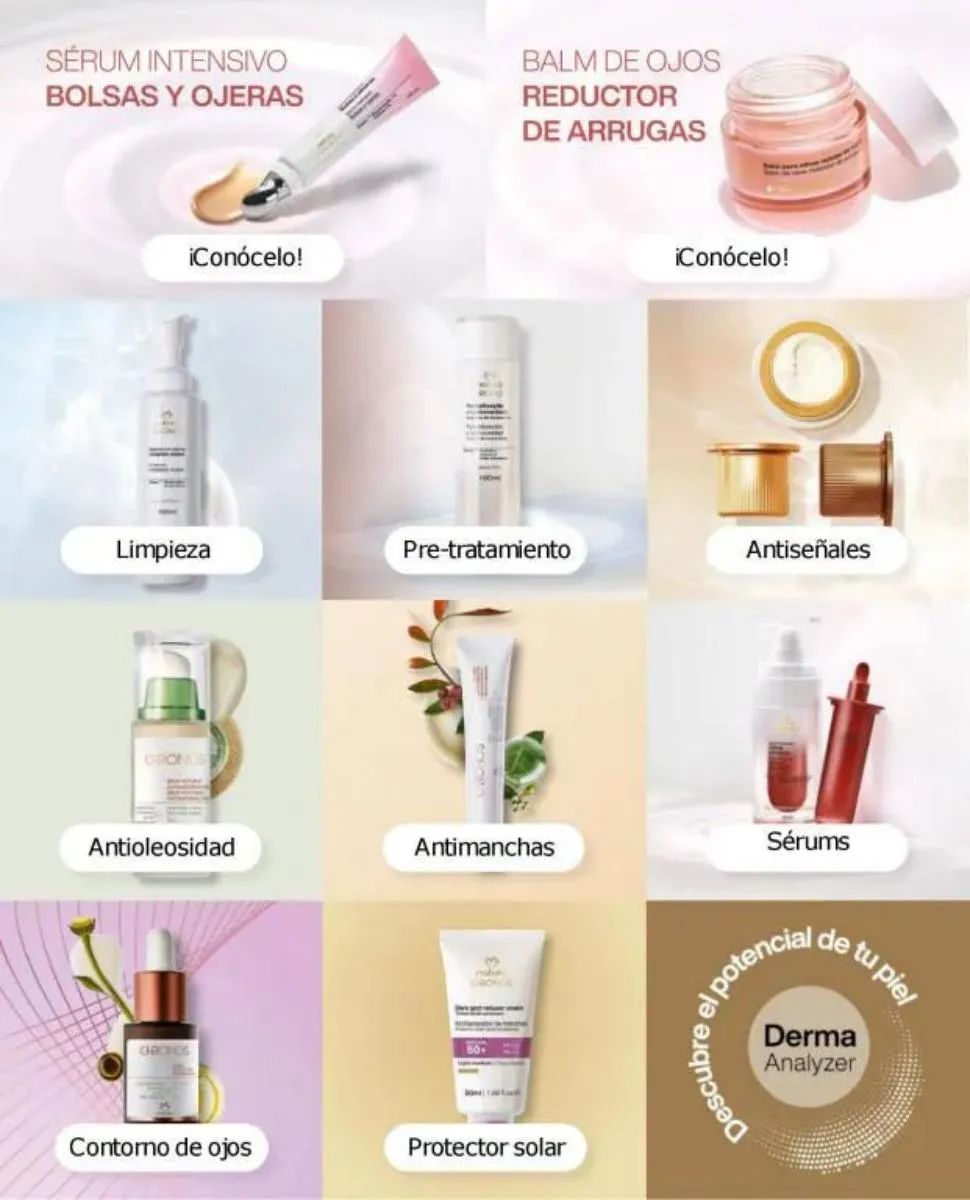This screenshot has height=1200, width=970.
Task: Open Contorno de ojos products
Action: 161,1050
